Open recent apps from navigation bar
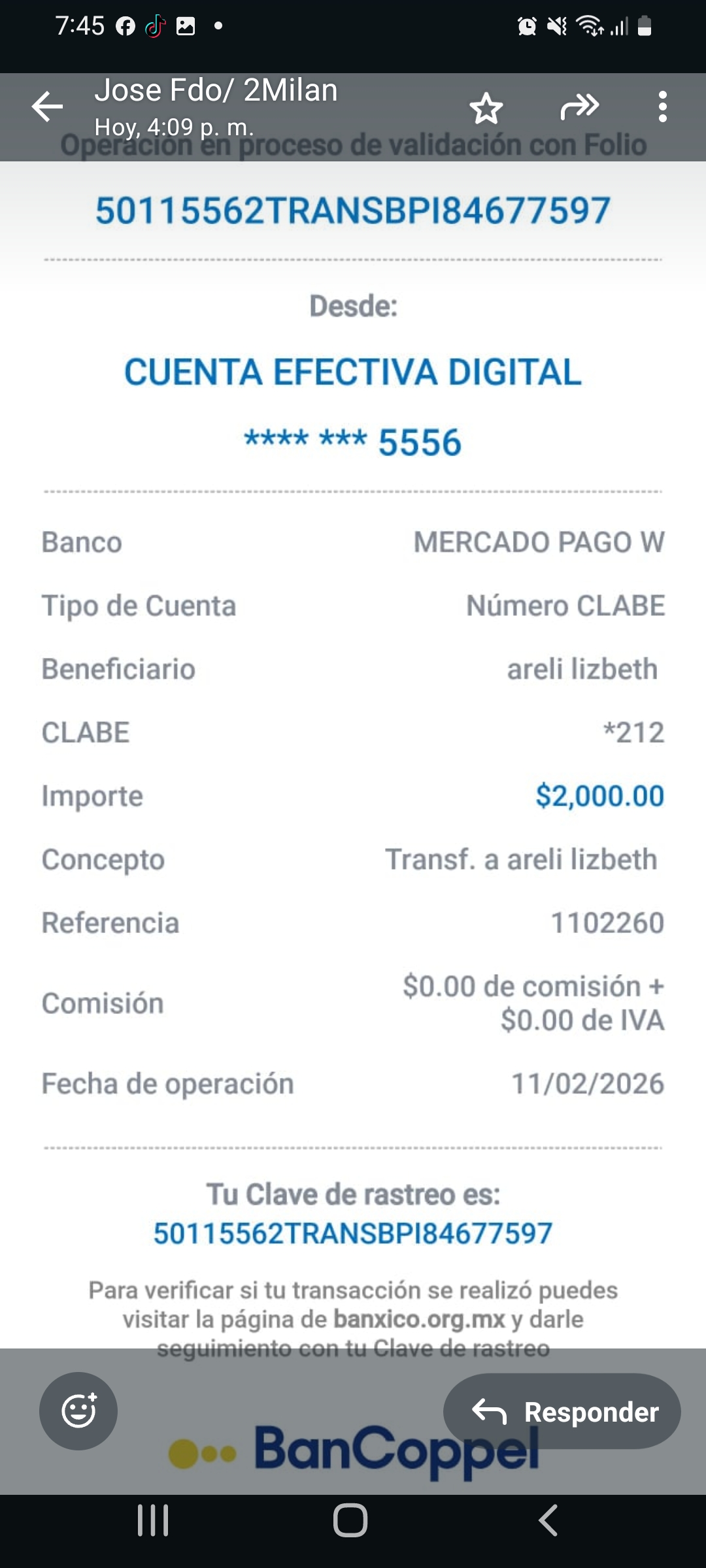Viewport: 706px width, 1568px height. coord(153,1520)
